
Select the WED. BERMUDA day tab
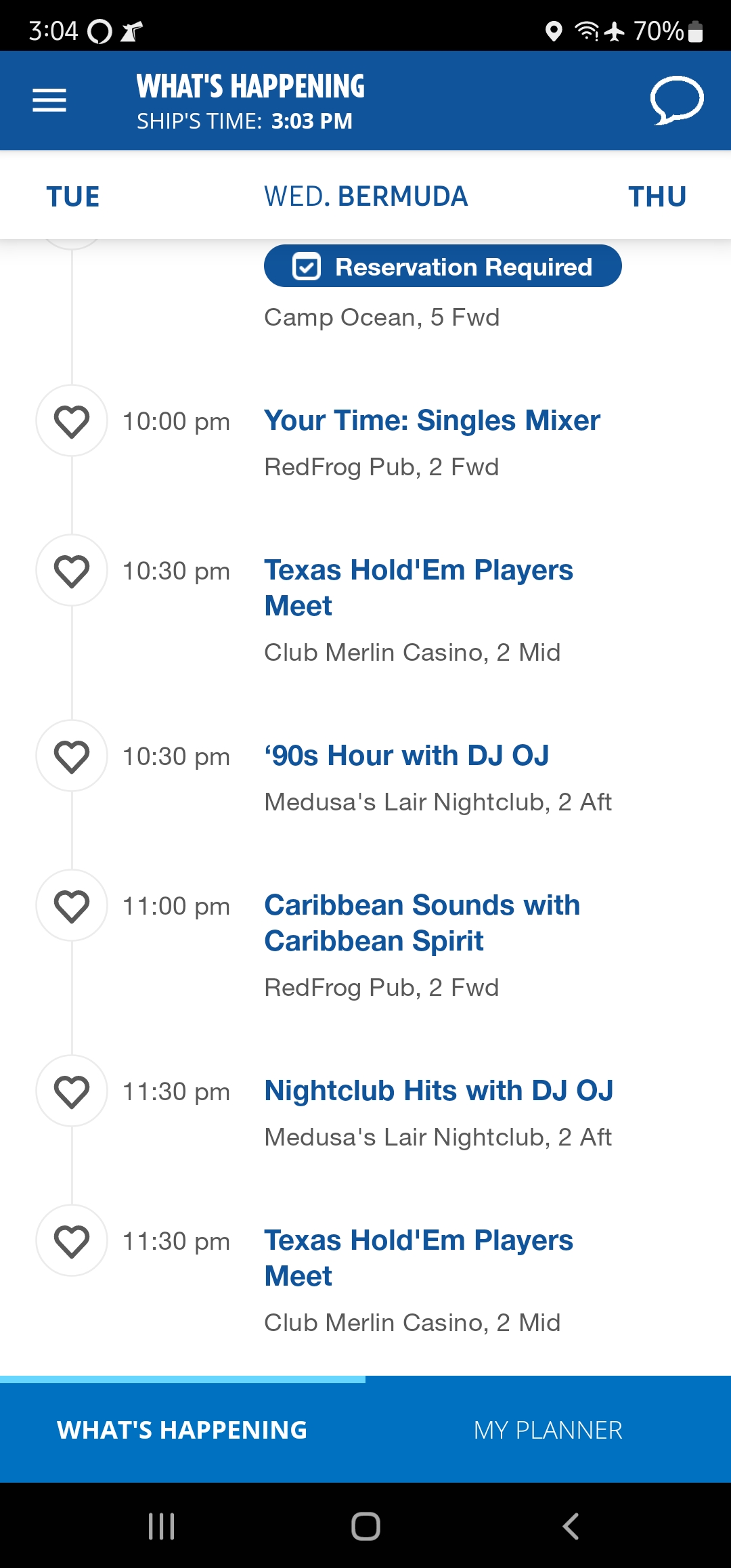[x=365, y=197]
